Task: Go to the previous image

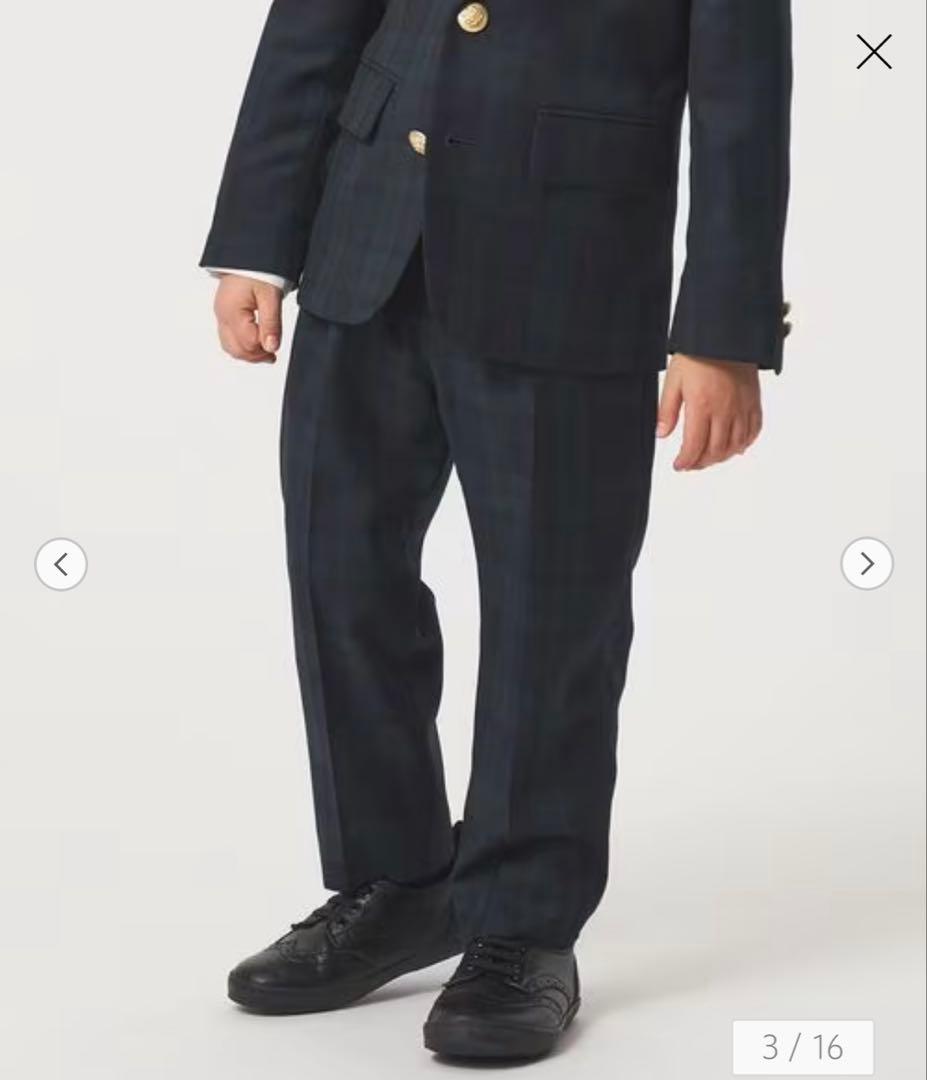Action: (x=61, y=565)
